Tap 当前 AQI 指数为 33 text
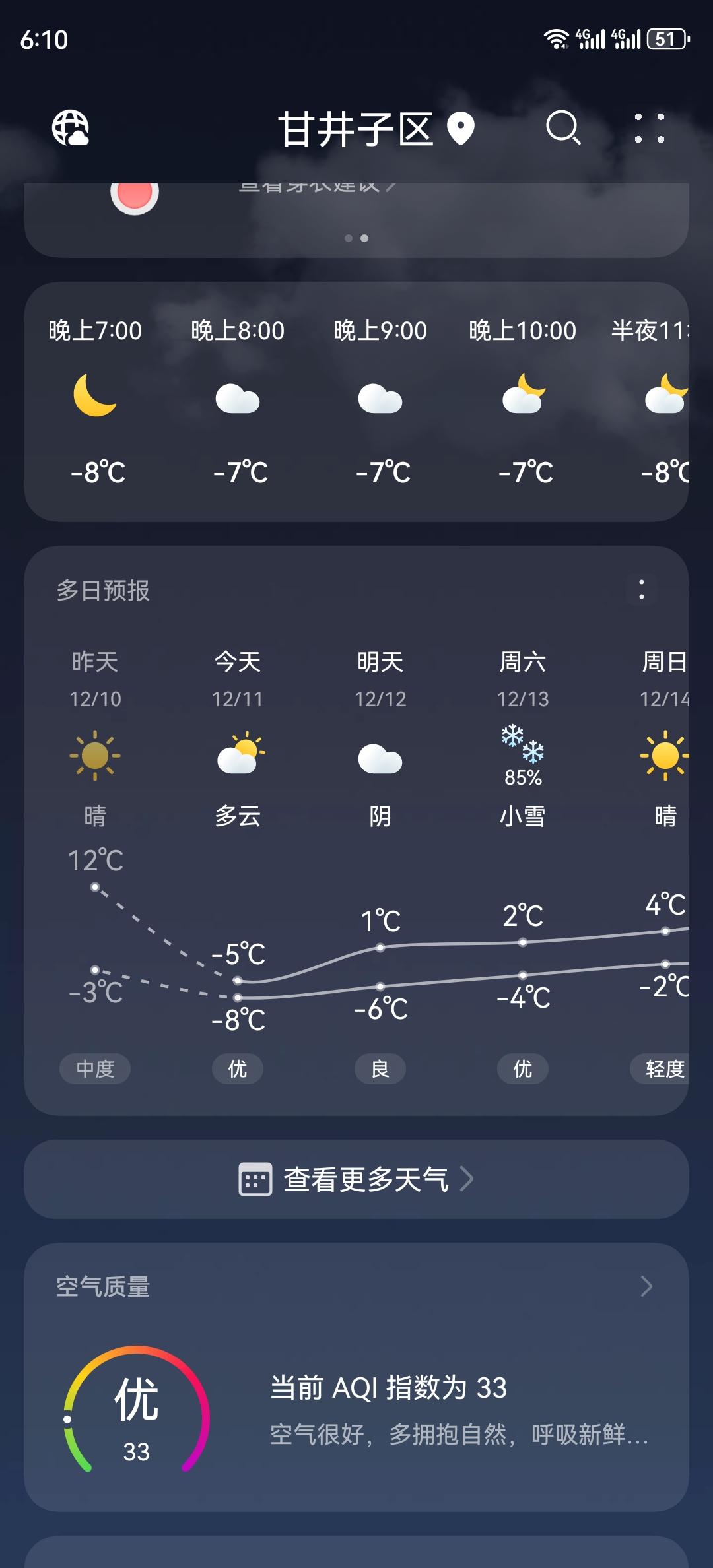Screen dimensions: 713x1568 pyautogui.click(x=391, y=1388)
